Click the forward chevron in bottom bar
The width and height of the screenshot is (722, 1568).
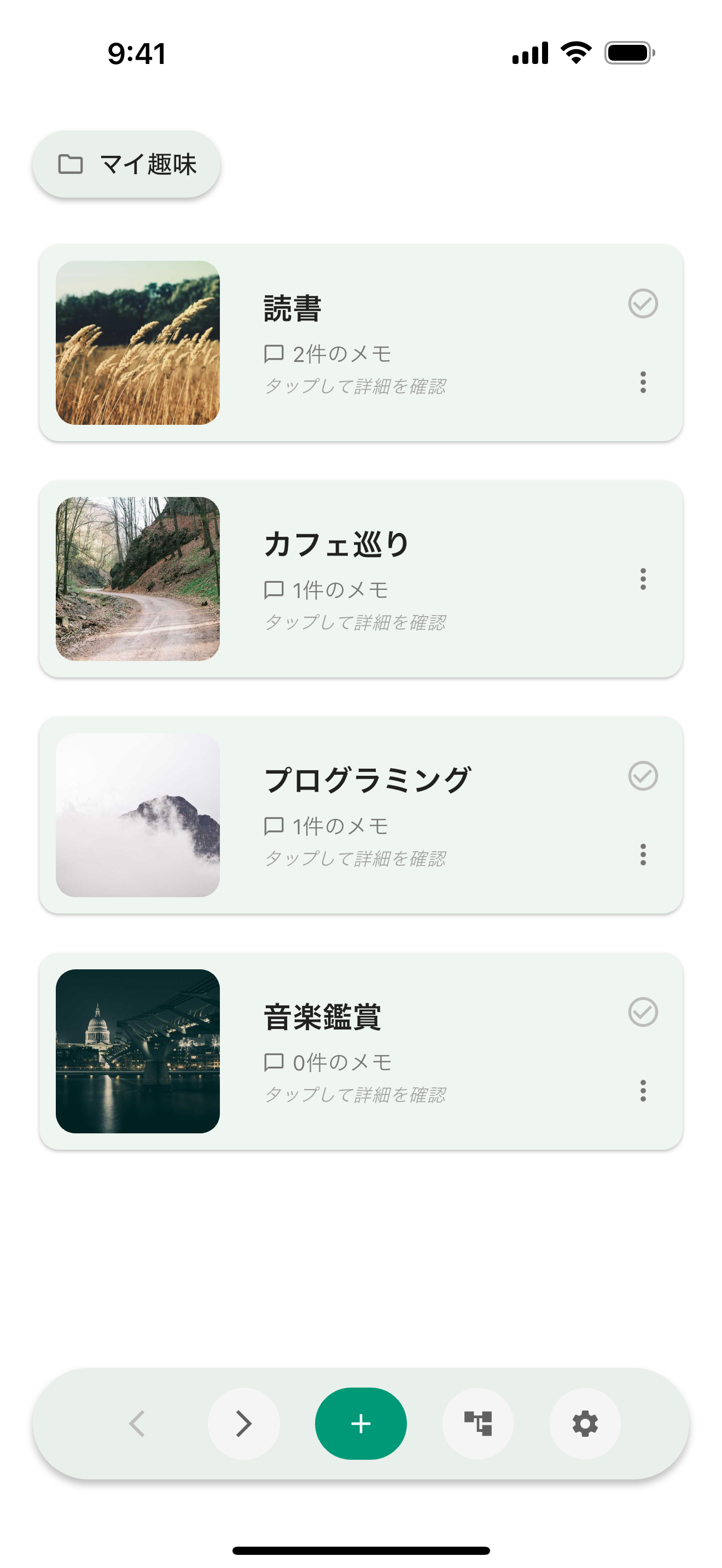(243, 1424)
